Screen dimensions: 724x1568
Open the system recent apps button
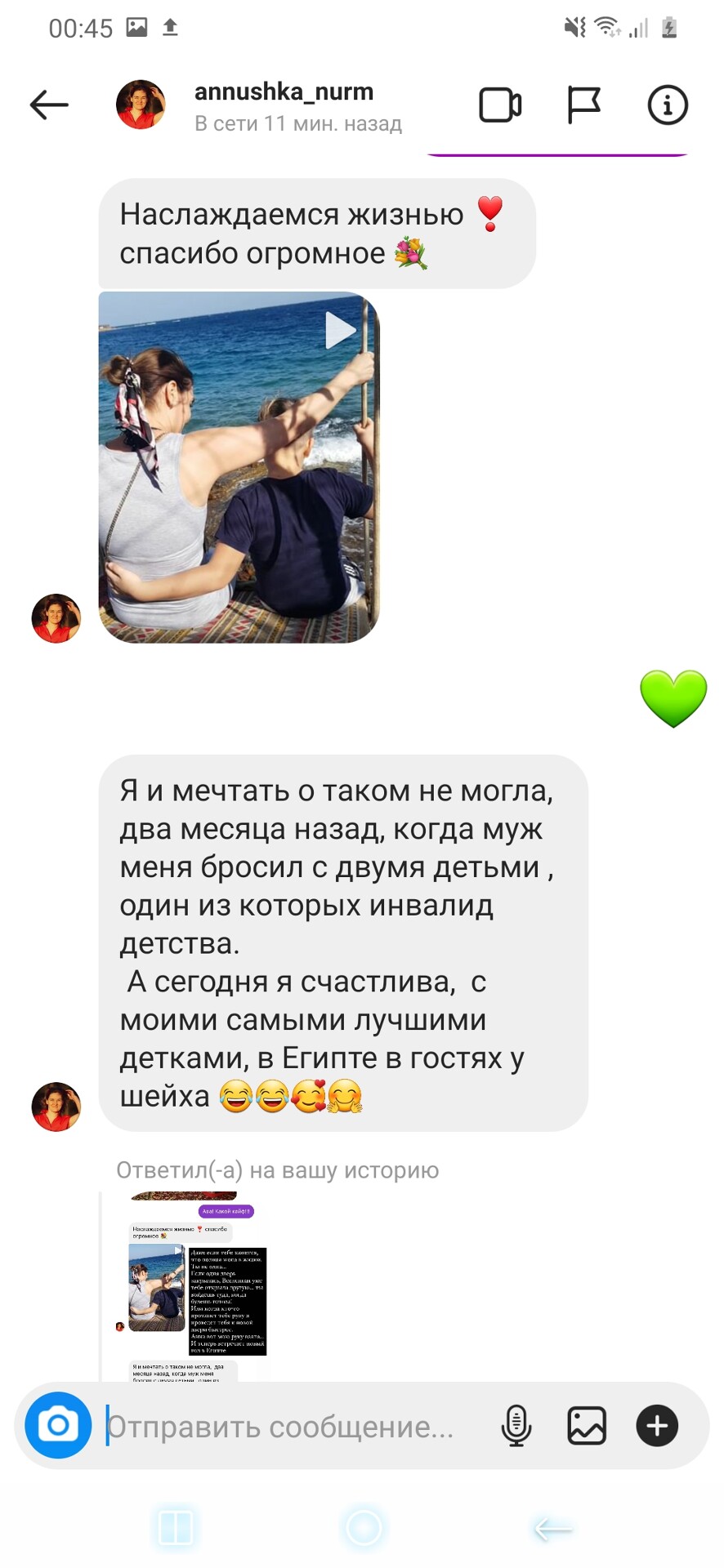(176, 1527)
